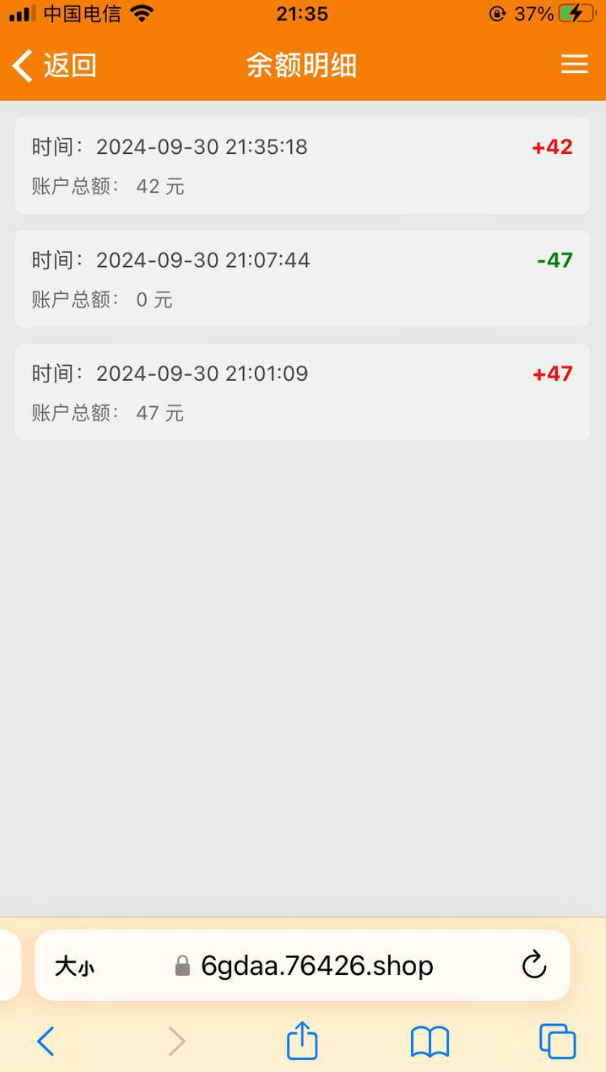Show all open Safari tabs
This screenshot has height=1072, width=606.
[557, 1042]
